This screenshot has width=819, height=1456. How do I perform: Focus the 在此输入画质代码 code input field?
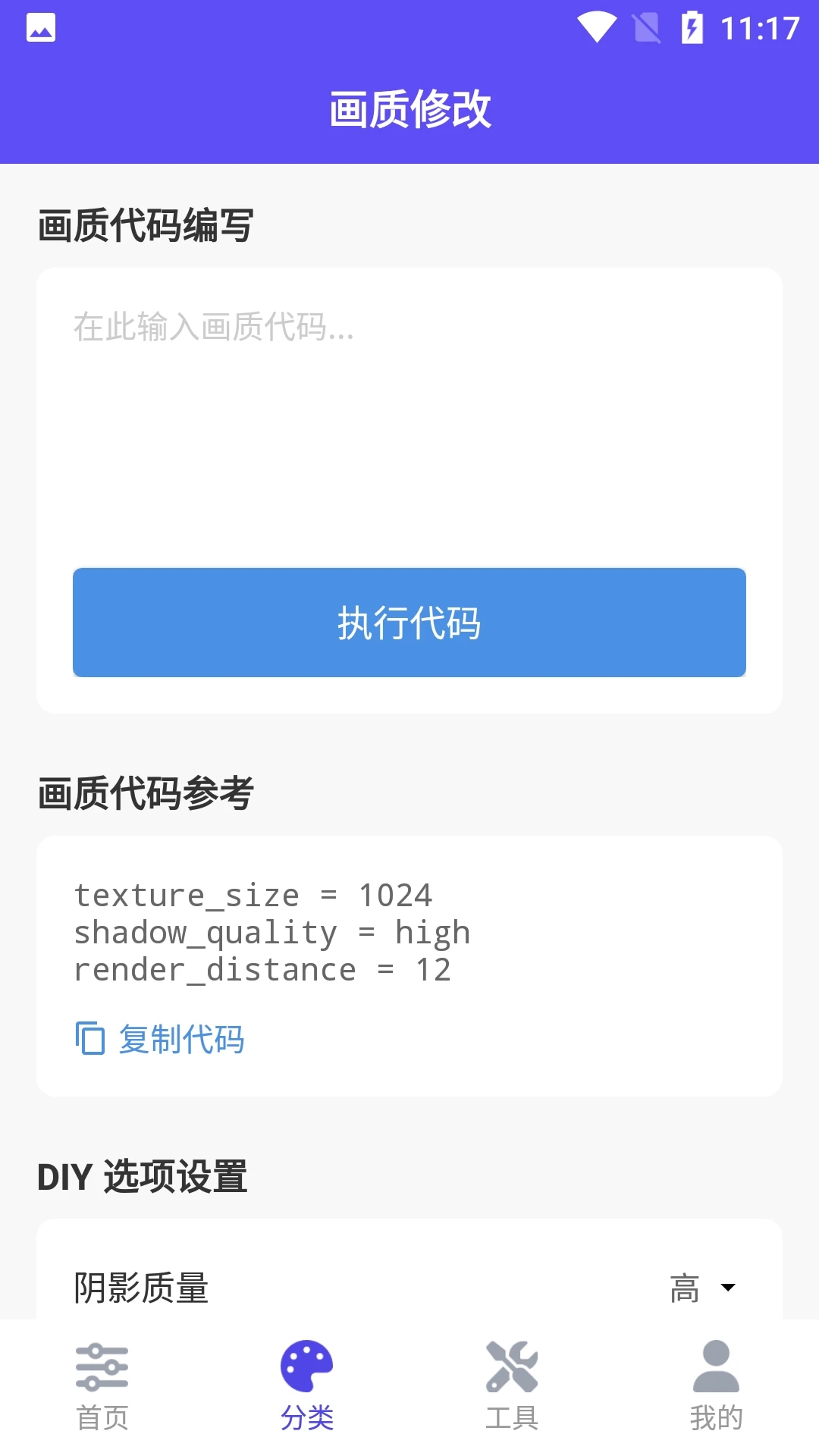coord(409,409)
